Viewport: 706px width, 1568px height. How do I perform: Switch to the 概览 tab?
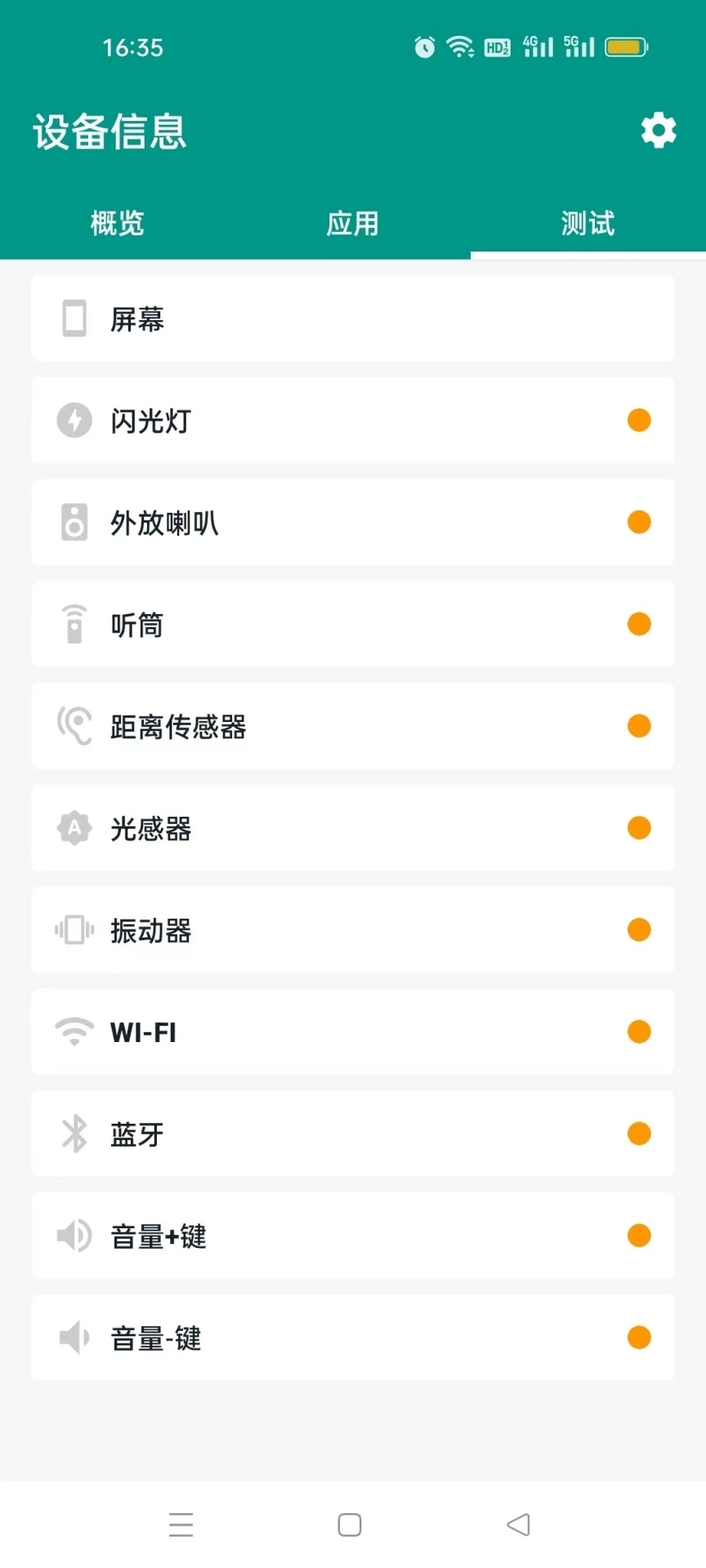click(117, 222)
